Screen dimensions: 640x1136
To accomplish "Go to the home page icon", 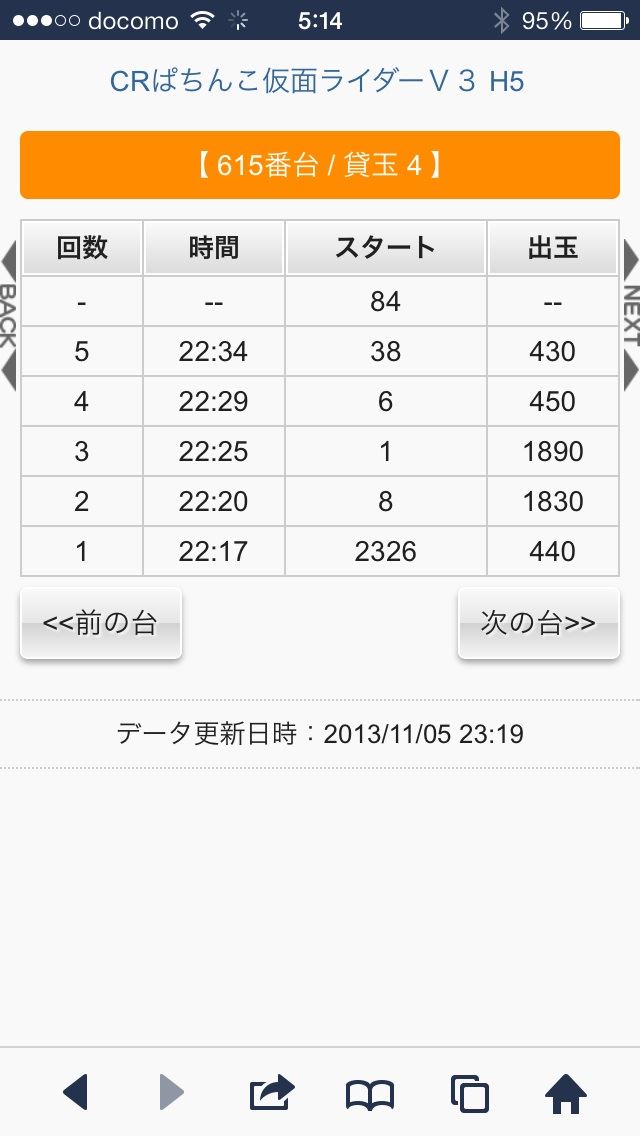I will (566, 1093).
